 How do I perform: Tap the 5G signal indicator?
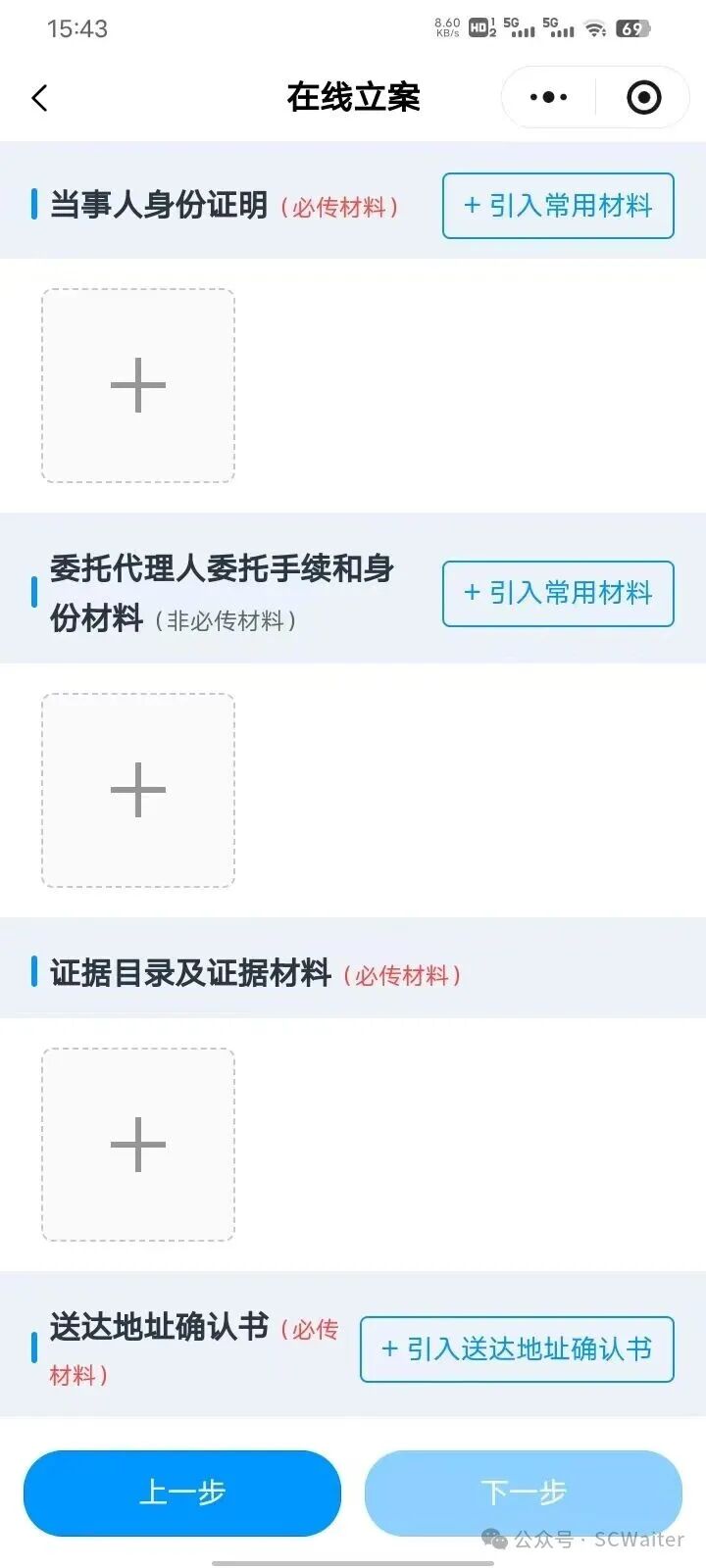pos(520,26)
